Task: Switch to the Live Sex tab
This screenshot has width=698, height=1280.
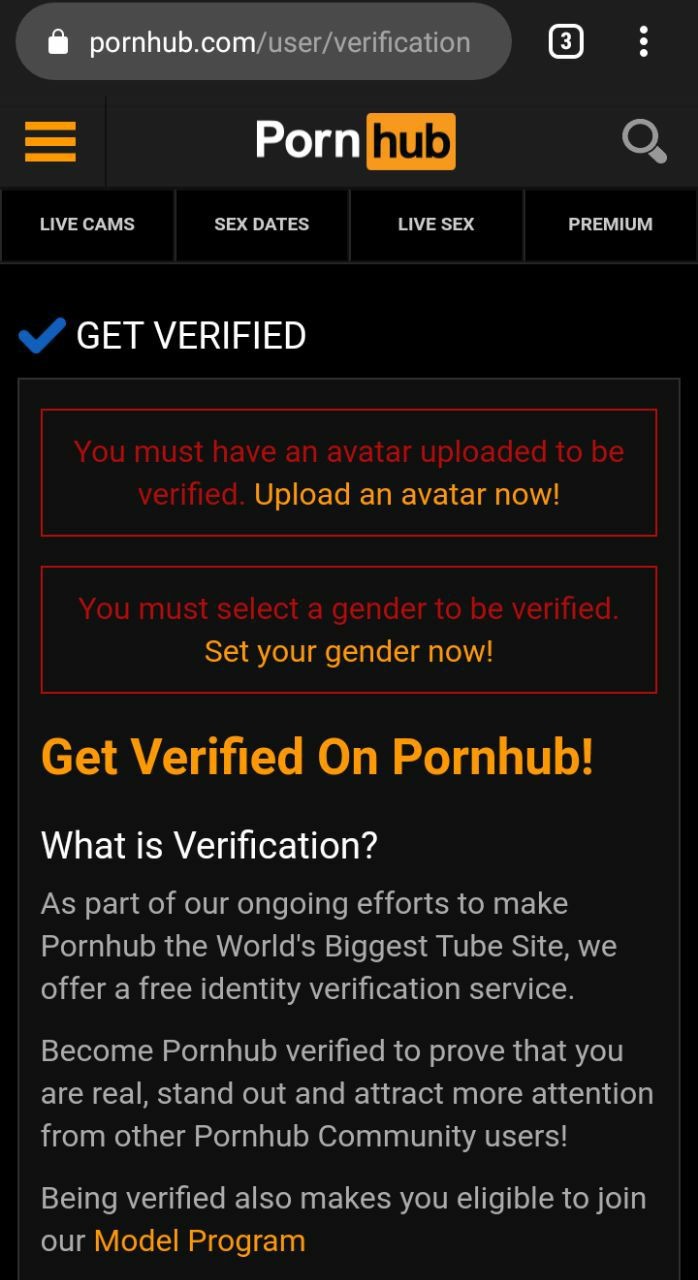Action: [x=436, y=225]
